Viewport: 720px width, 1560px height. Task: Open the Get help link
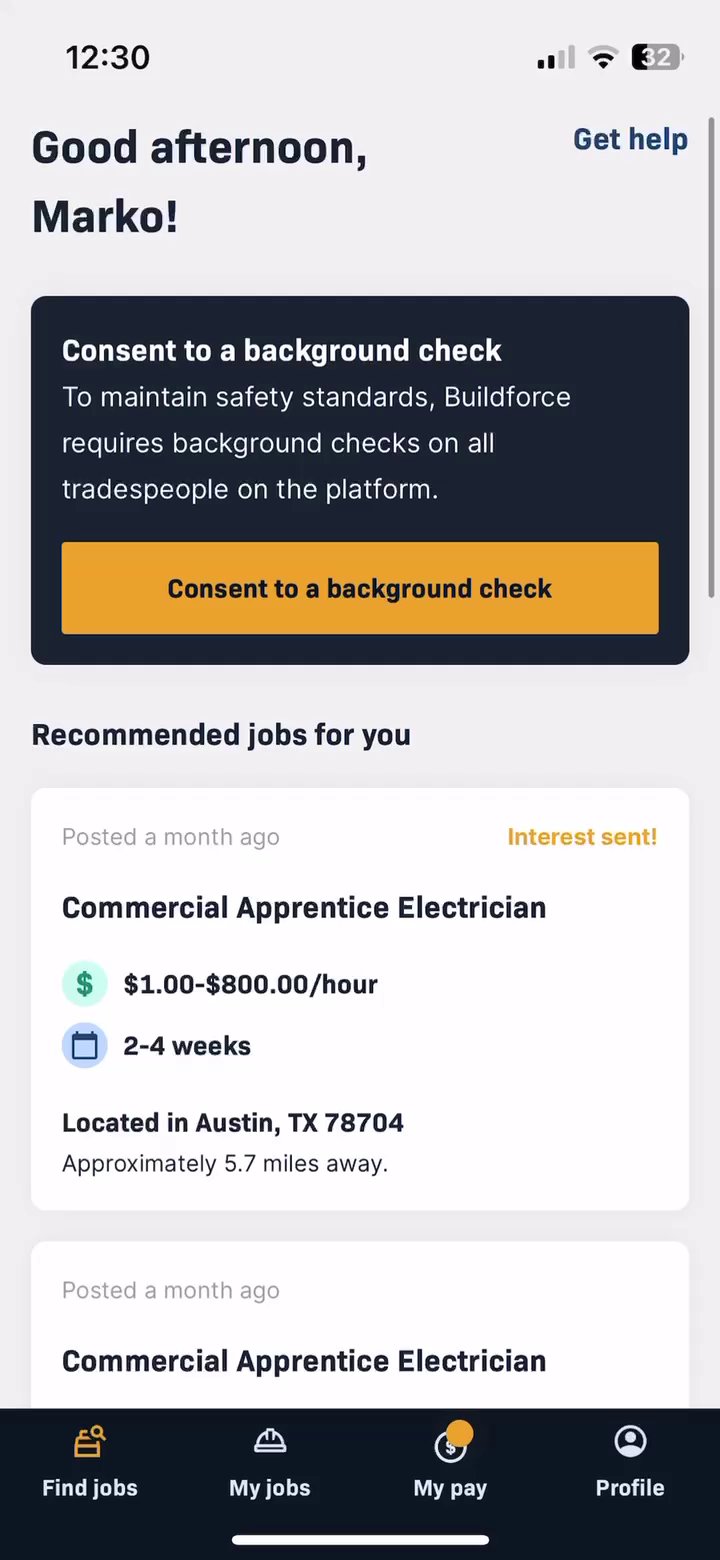[630, 139]
